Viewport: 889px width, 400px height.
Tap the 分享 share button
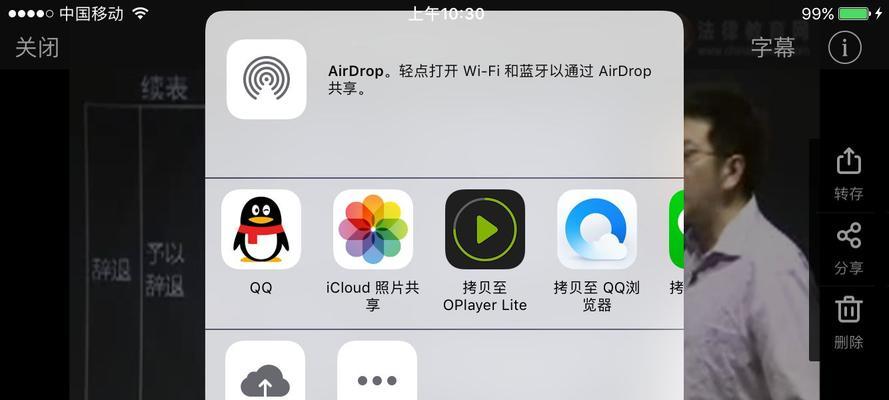pos(848,248)
